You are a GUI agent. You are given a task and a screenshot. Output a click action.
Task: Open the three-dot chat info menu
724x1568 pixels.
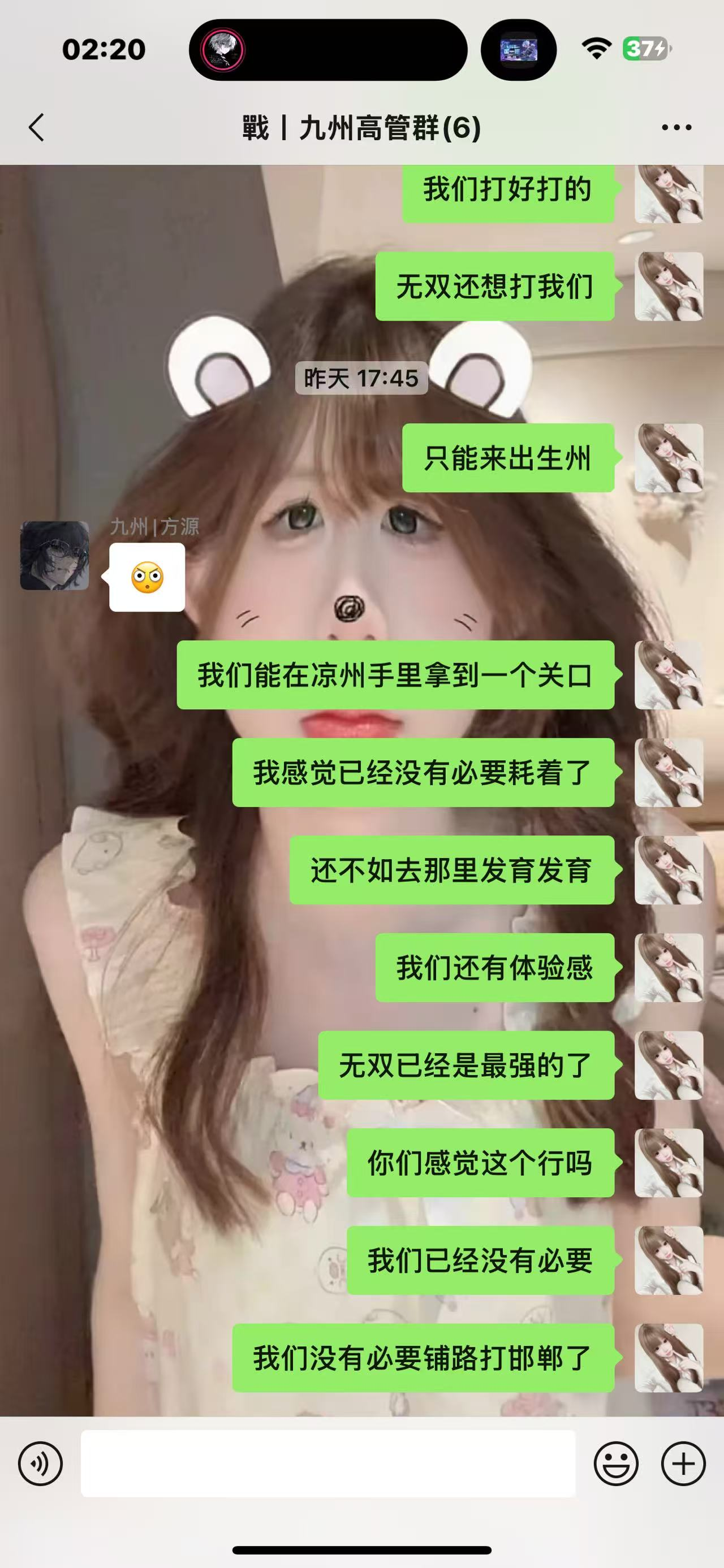pyautogui.click(x=676, y=128)
